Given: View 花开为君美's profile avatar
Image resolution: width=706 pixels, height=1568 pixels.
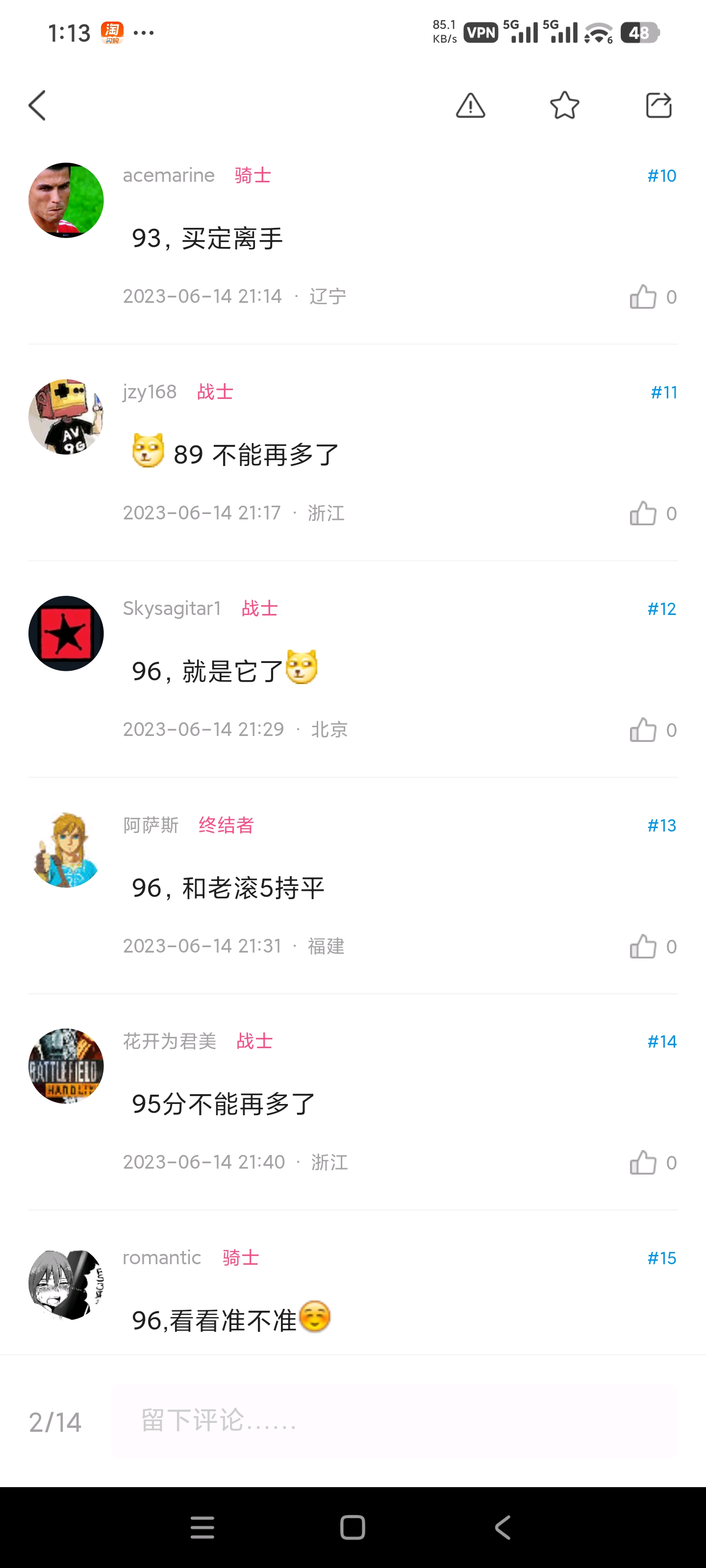Looking at the screenshot, I should [x=66, y=1066].
